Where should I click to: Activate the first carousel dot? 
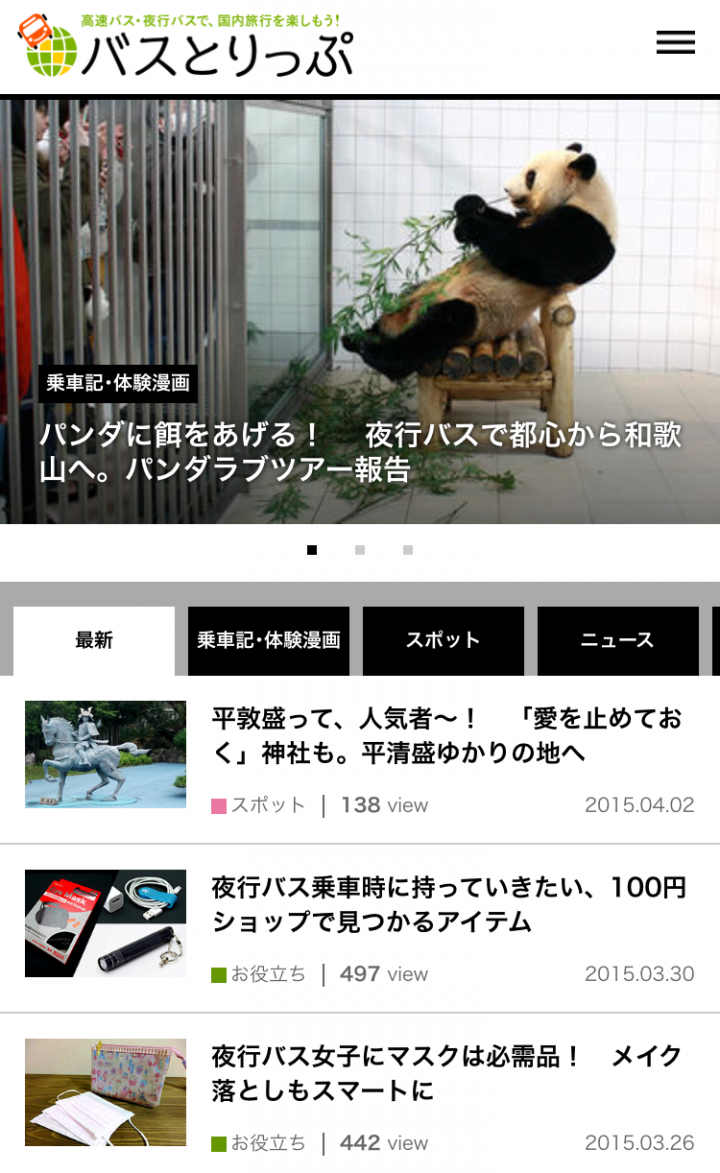pyautogui.click(x=313, y=547)
